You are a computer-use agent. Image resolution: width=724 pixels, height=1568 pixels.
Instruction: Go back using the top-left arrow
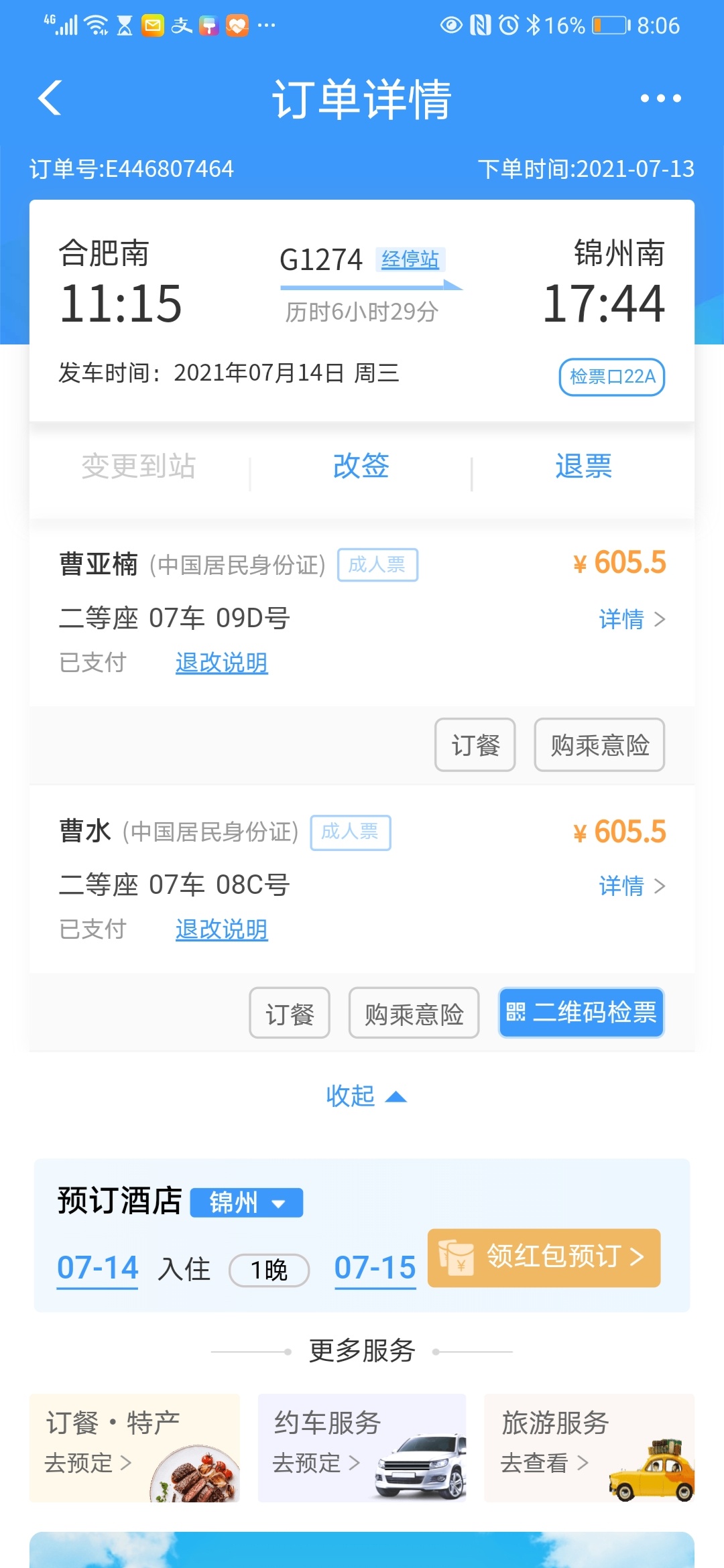(50, 99)
